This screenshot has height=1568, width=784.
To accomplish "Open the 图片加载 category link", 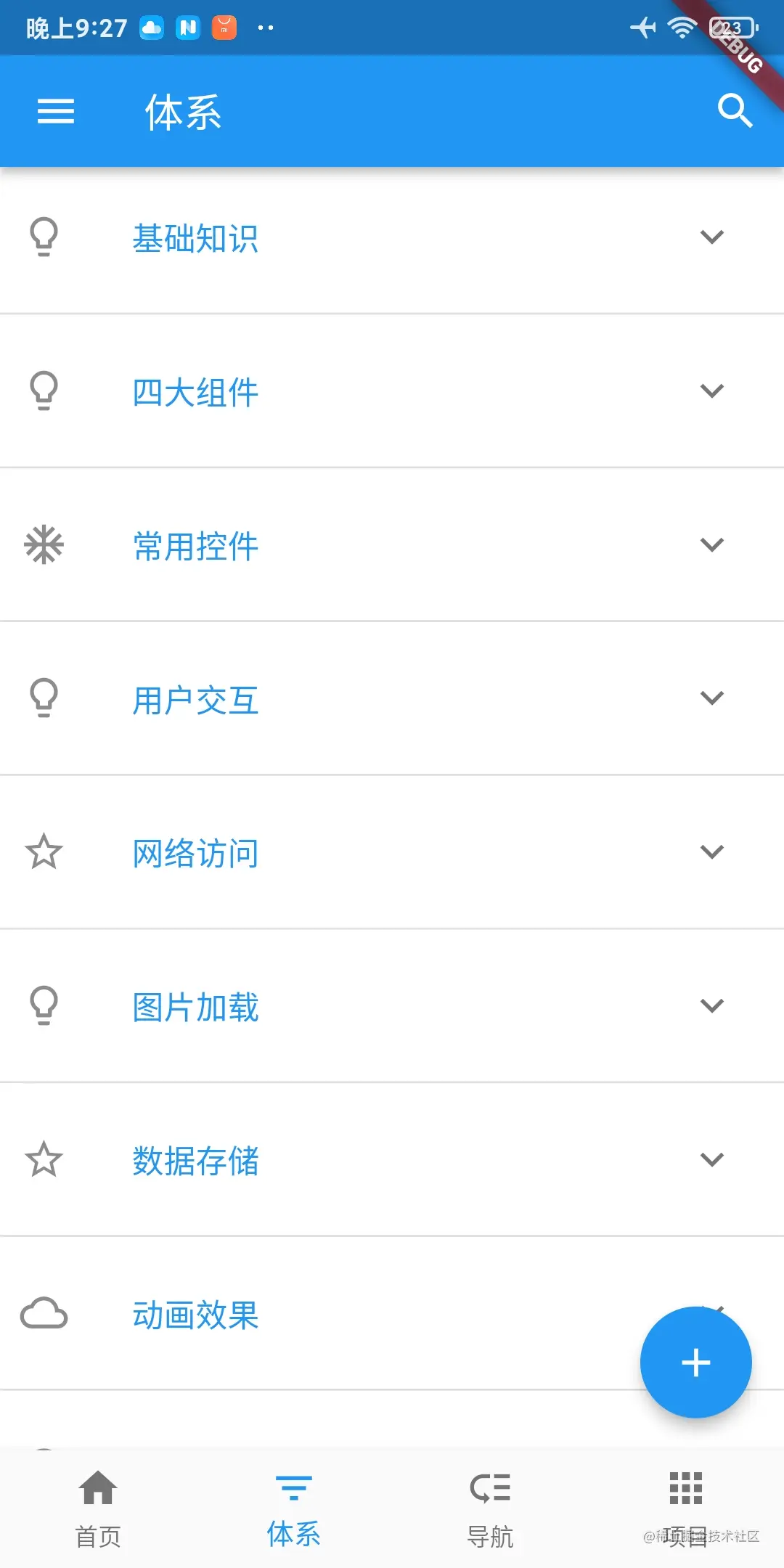I will coord(195,1007).
